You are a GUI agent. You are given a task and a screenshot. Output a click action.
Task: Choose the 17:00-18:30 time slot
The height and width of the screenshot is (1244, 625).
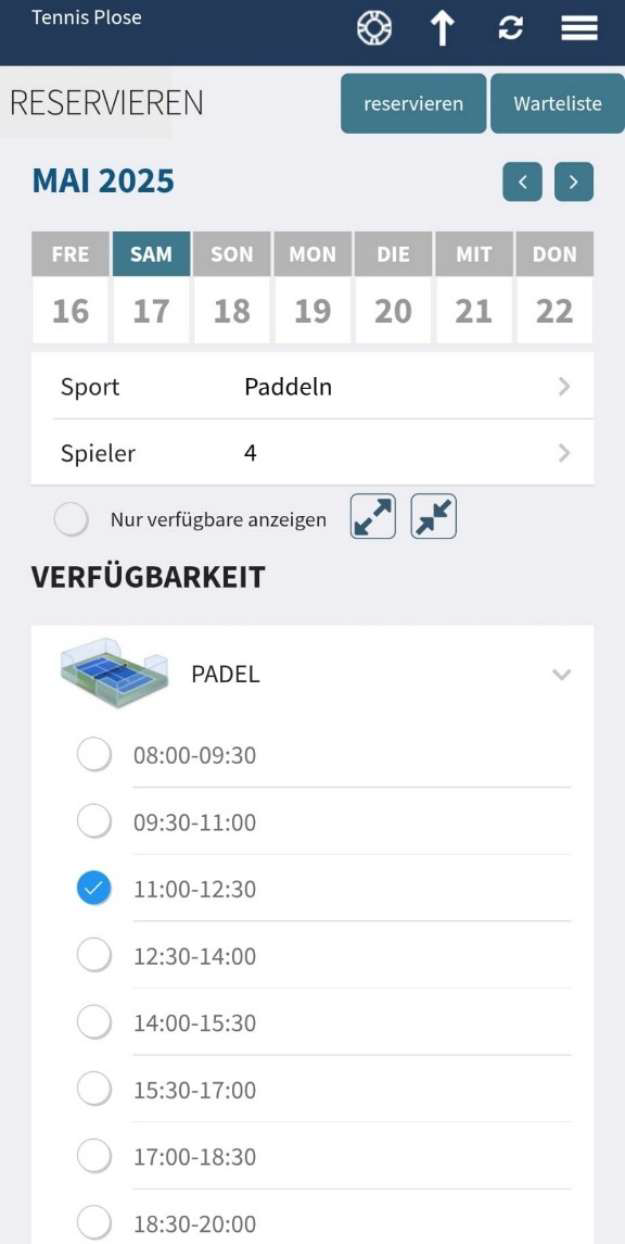click(x=94, y=1156)
